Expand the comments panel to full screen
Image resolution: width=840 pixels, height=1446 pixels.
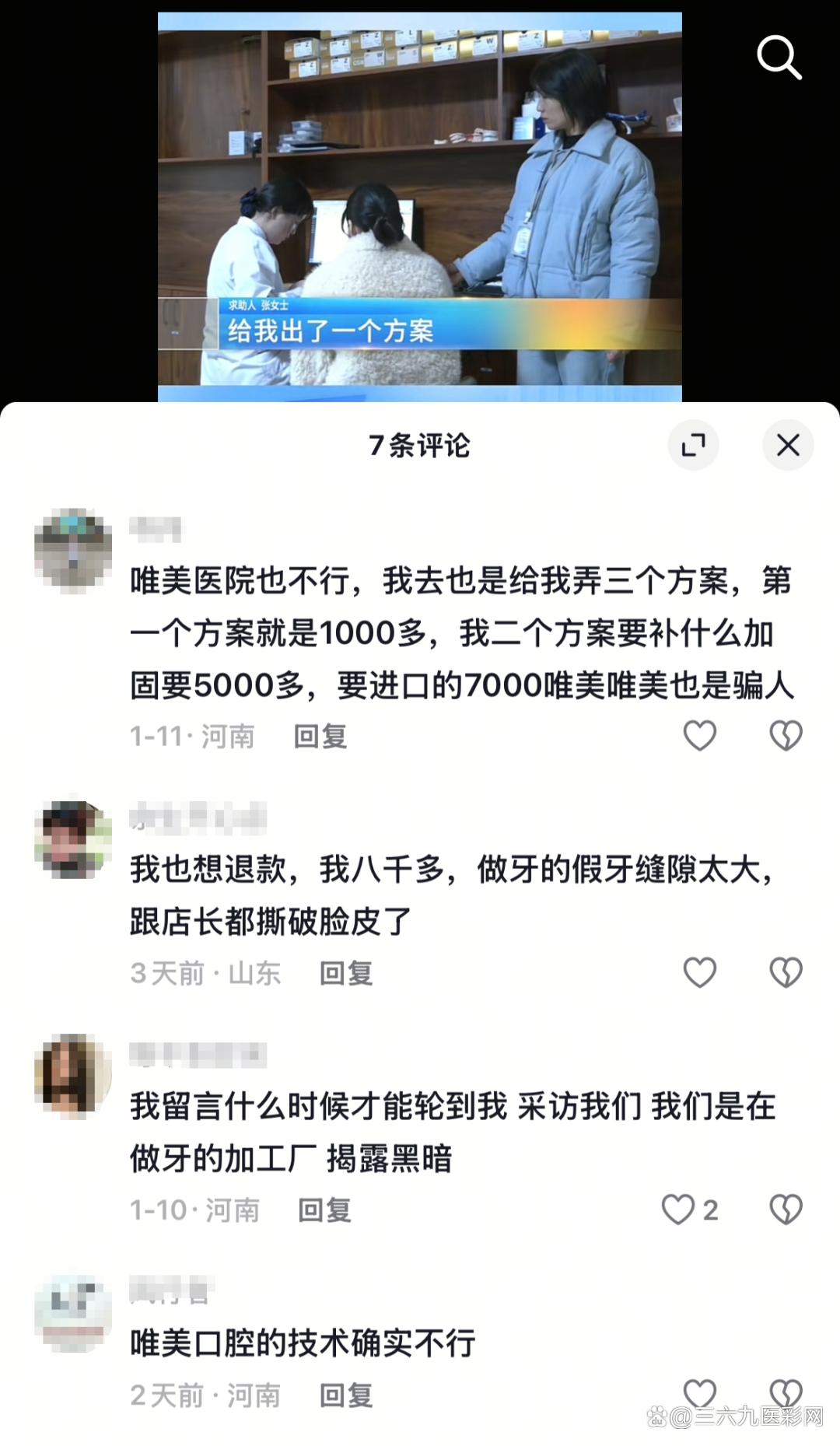(x=693, y=445)
